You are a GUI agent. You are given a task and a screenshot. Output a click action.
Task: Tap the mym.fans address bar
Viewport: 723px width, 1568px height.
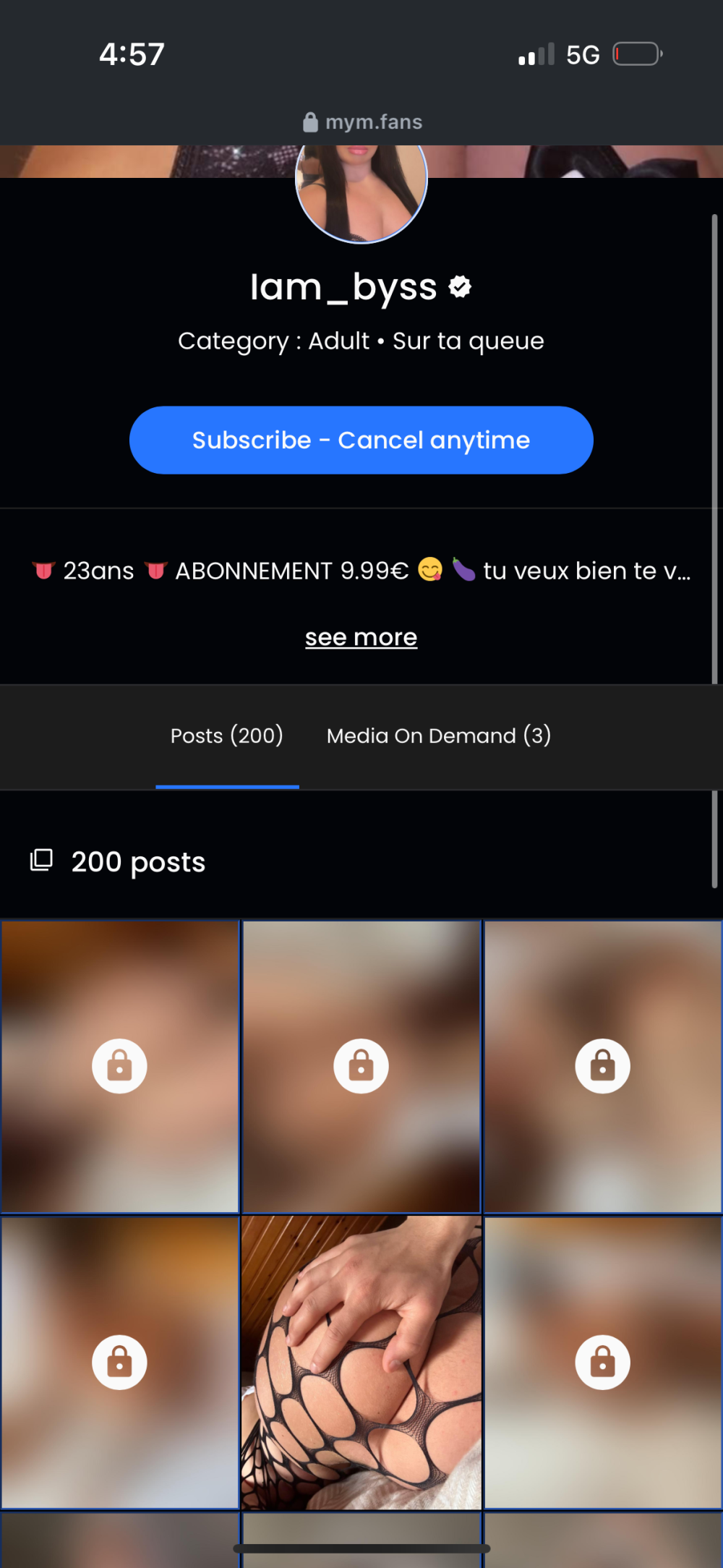pos(363,122)
